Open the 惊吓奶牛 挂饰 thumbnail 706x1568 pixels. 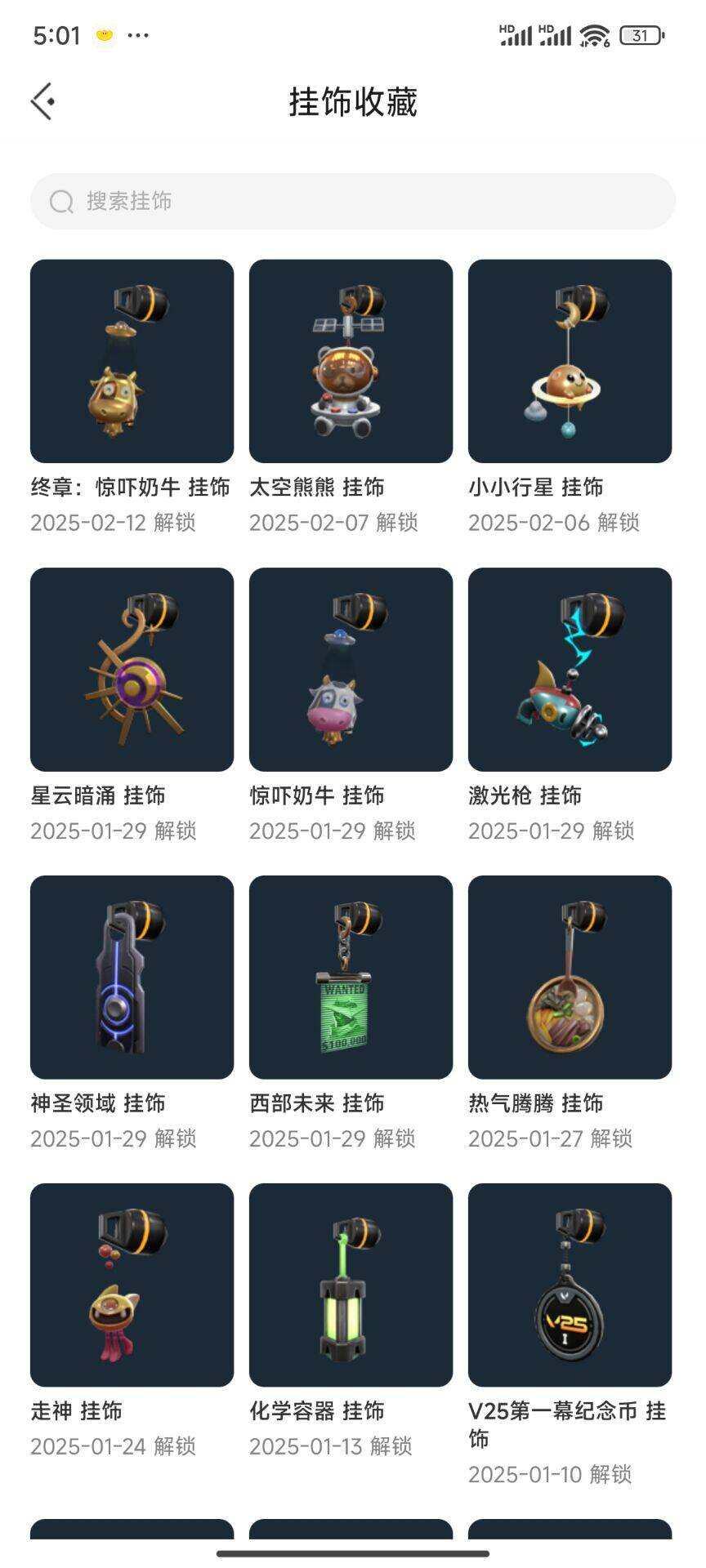(x=350, y=670)
